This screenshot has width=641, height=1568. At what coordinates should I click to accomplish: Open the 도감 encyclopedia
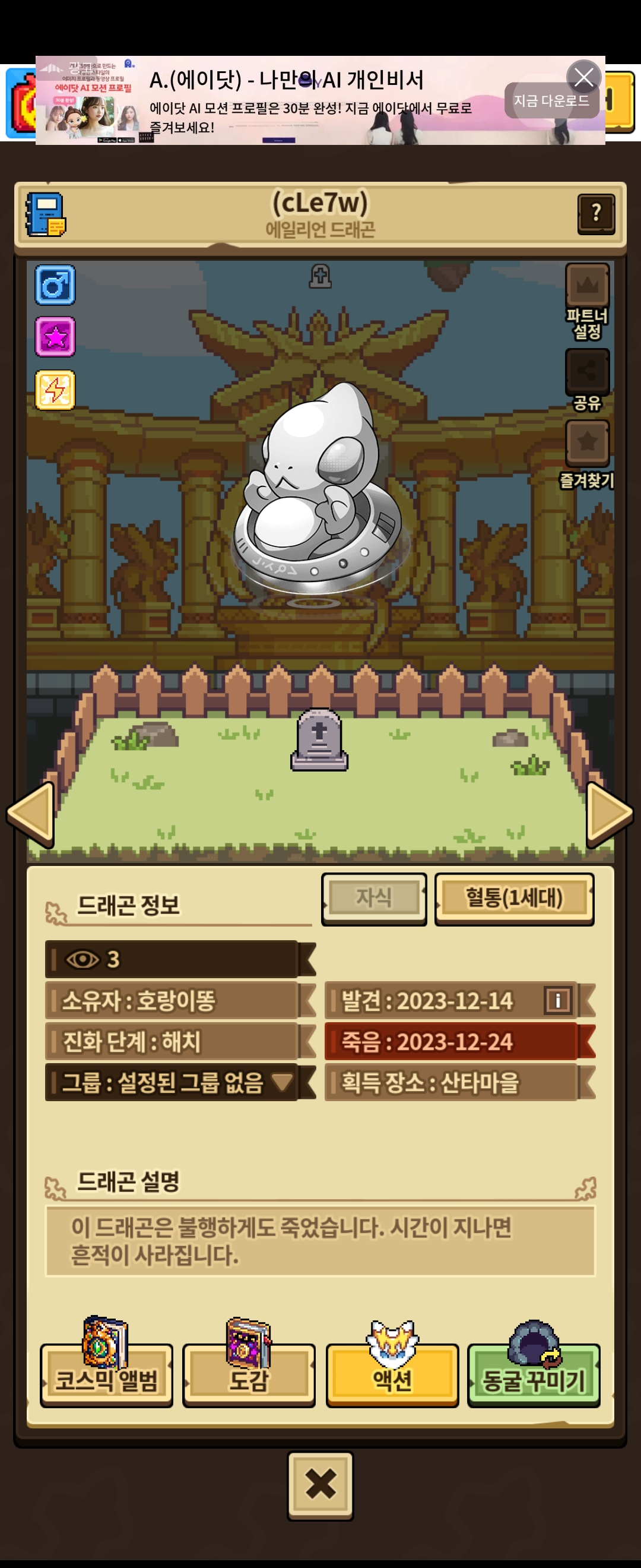click(249, 1376)
